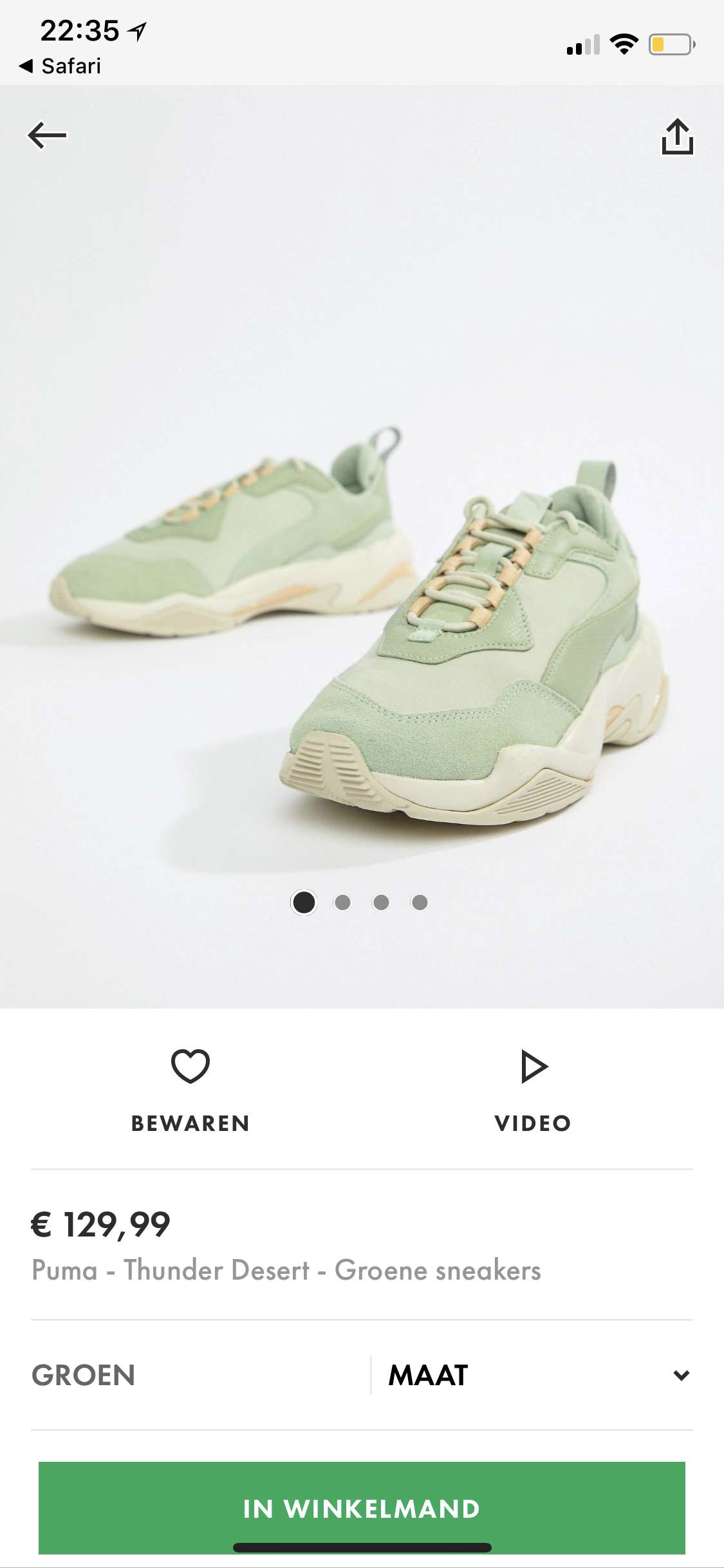Share this Puma sneaker product

coord(678,136)
